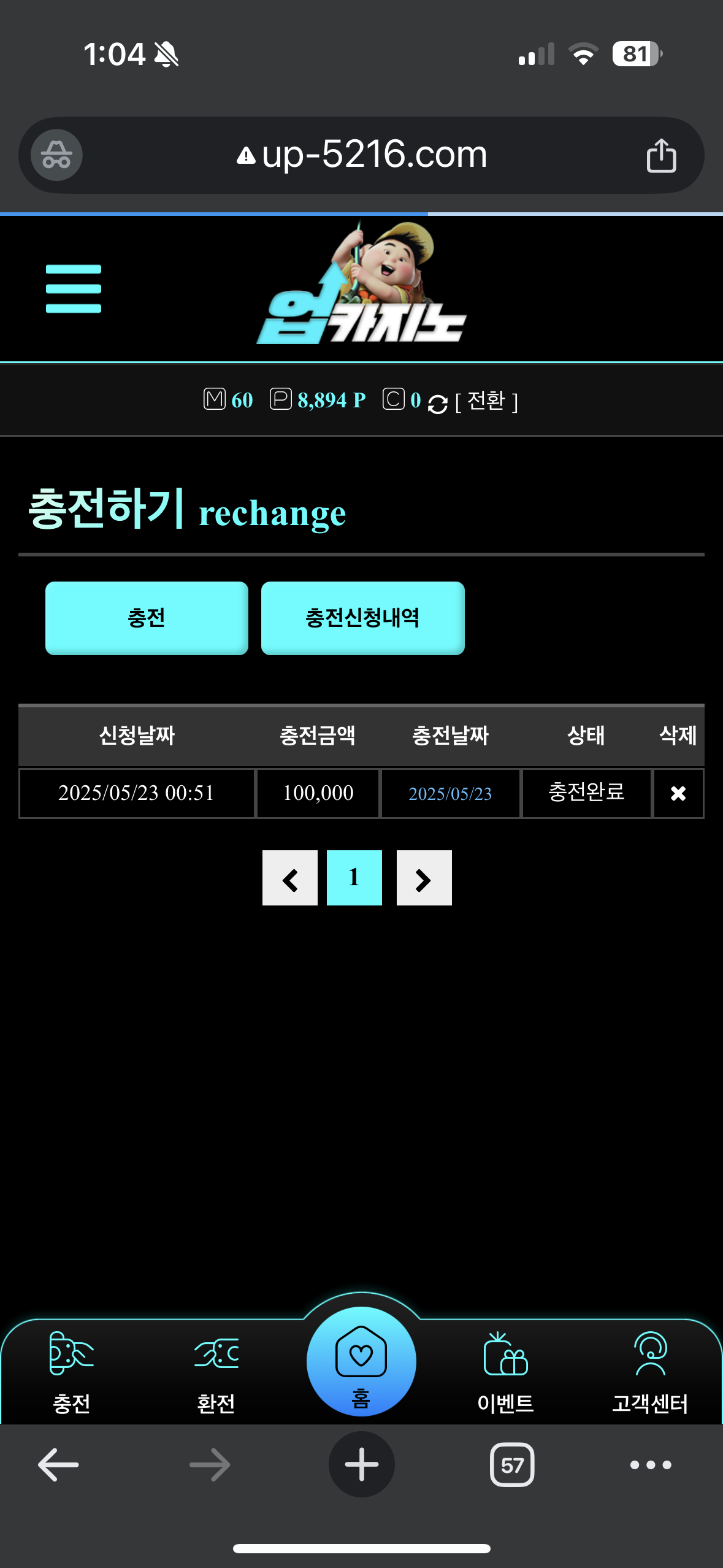
Task: Select the 충전 button
Action: point(147,618)
